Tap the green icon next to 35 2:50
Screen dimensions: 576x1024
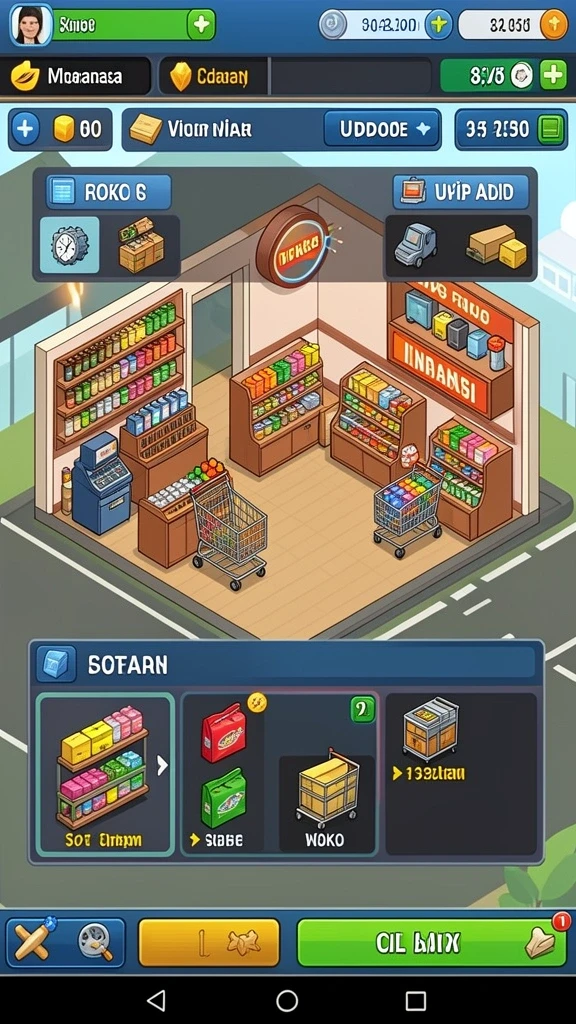tap(550, 129)
